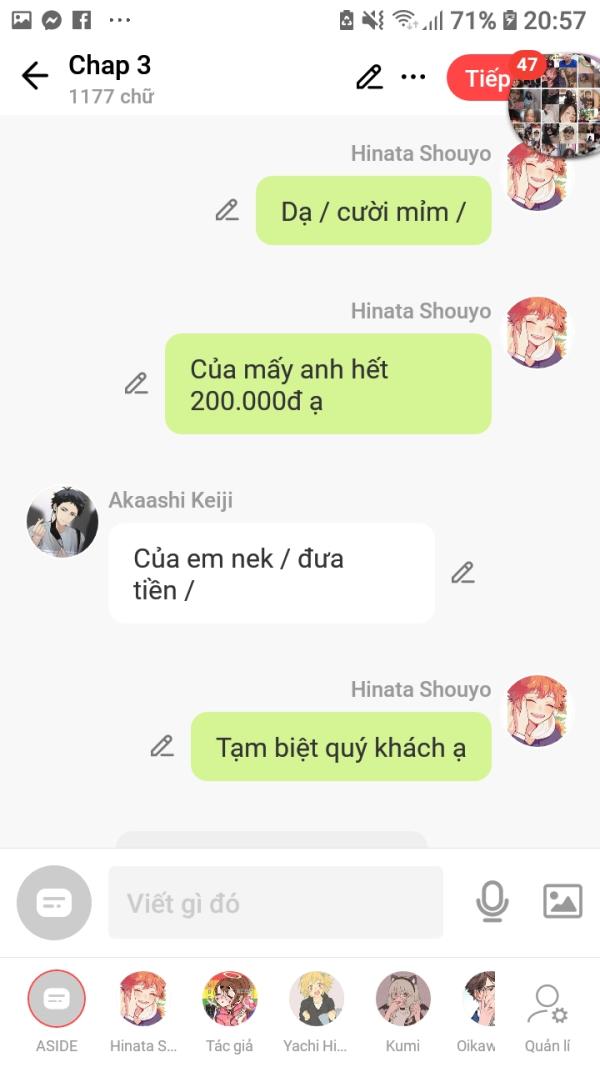The height and width of the screenshot is (1067, 600).
Task: Edit the "Dạ / cười mỉm /" message
Action: pos(227,210)
